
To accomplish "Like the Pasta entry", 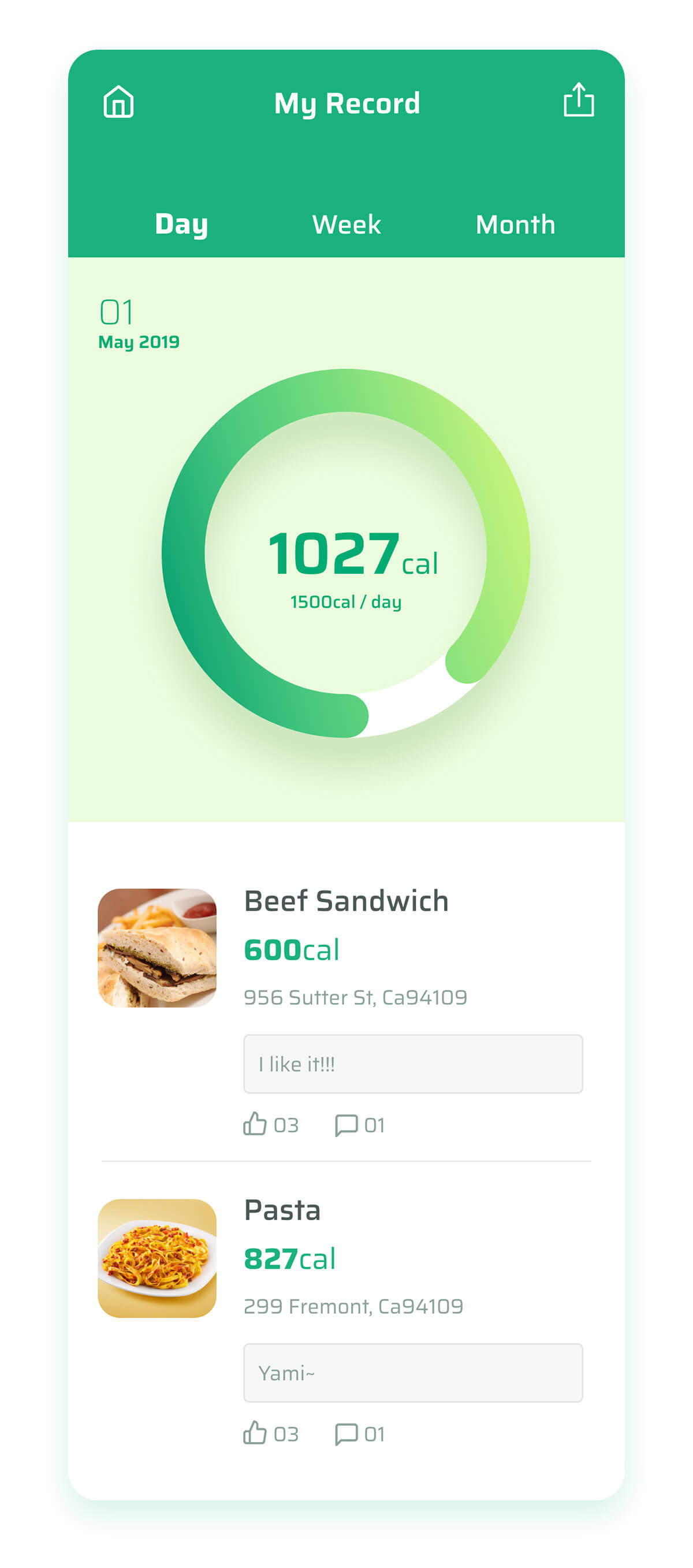I will coord(255,1433).
